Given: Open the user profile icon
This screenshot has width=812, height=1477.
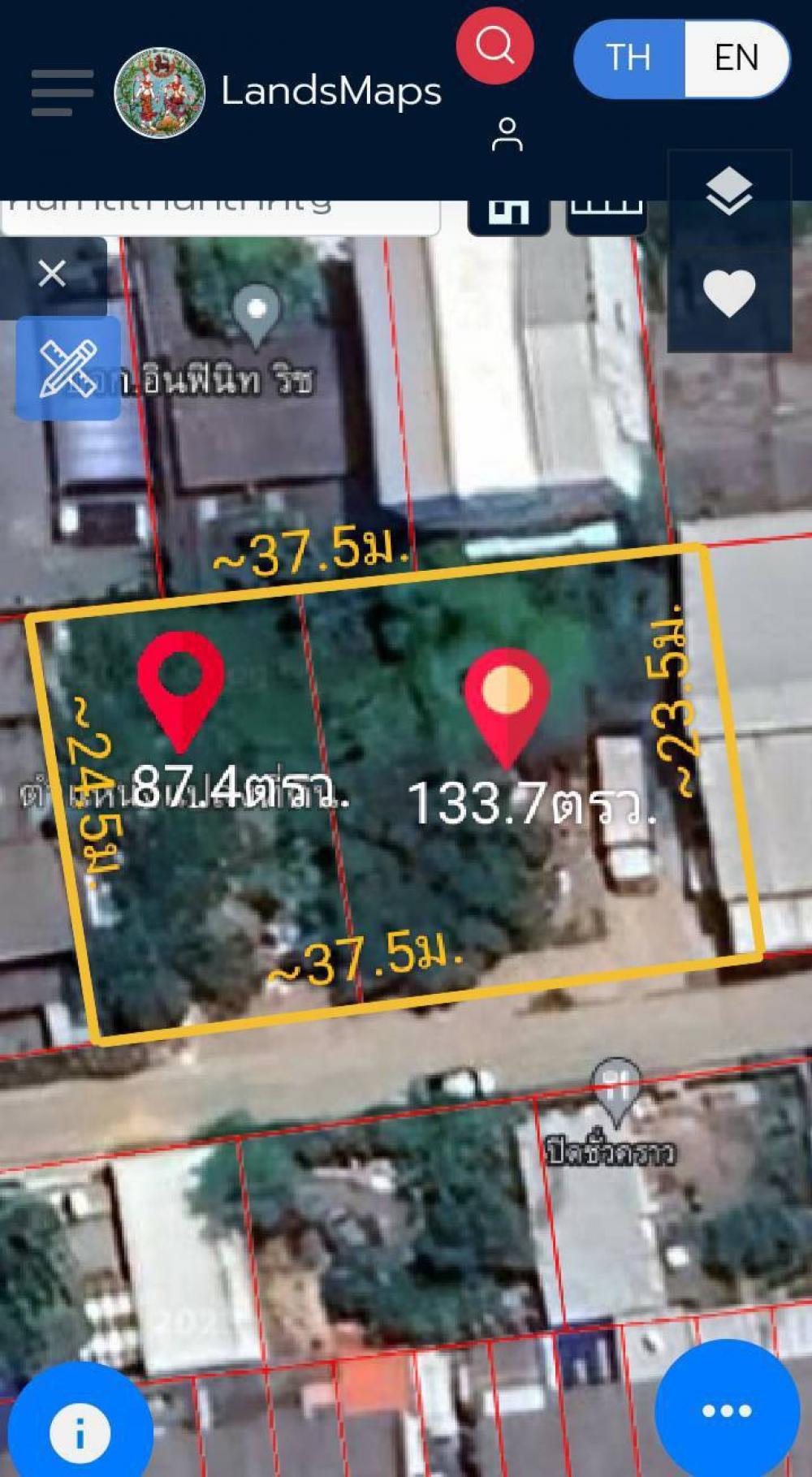Looking at the screenshot, I should [508, 135].
